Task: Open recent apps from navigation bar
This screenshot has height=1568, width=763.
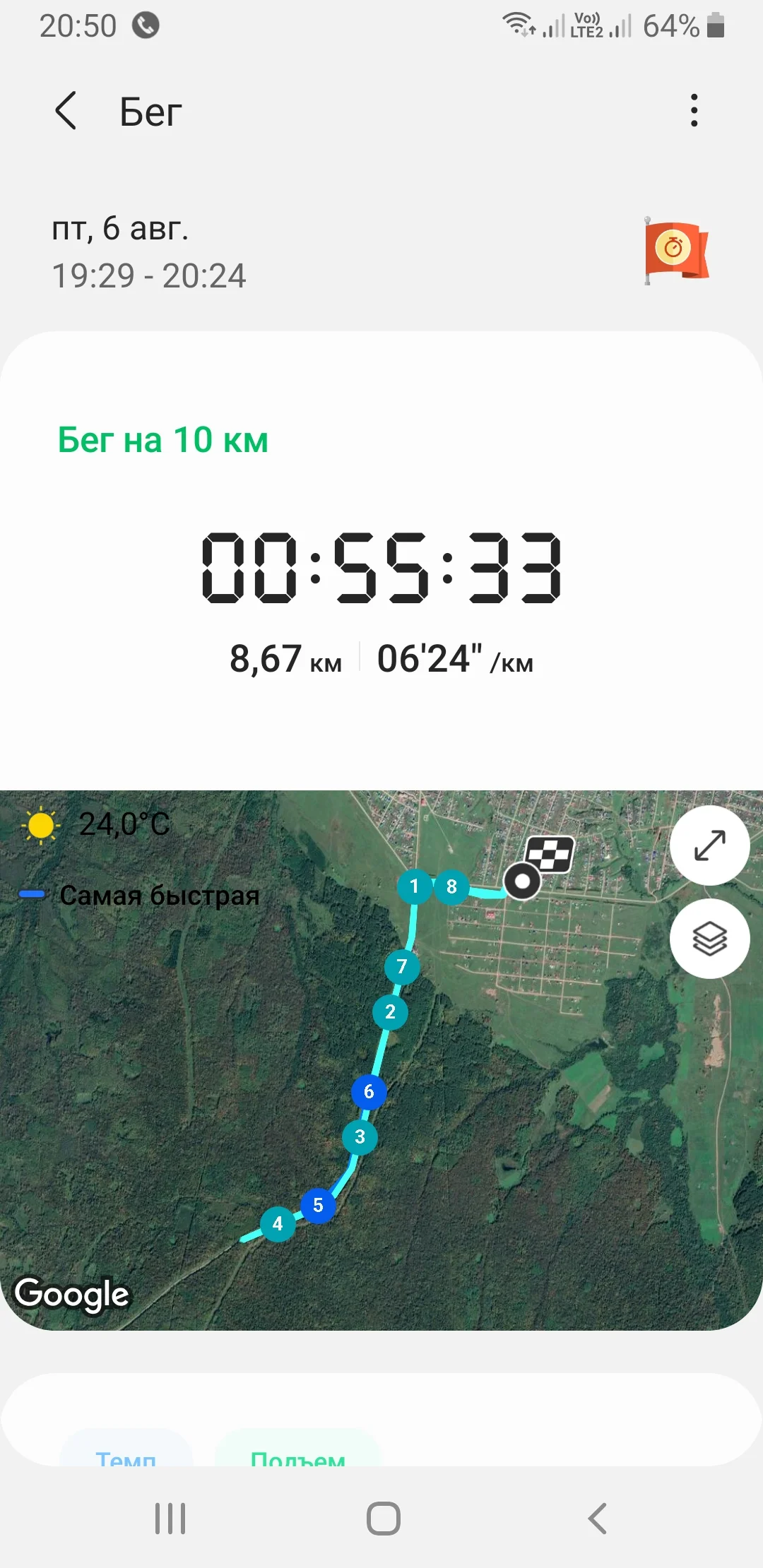Action: (170, 1519)
